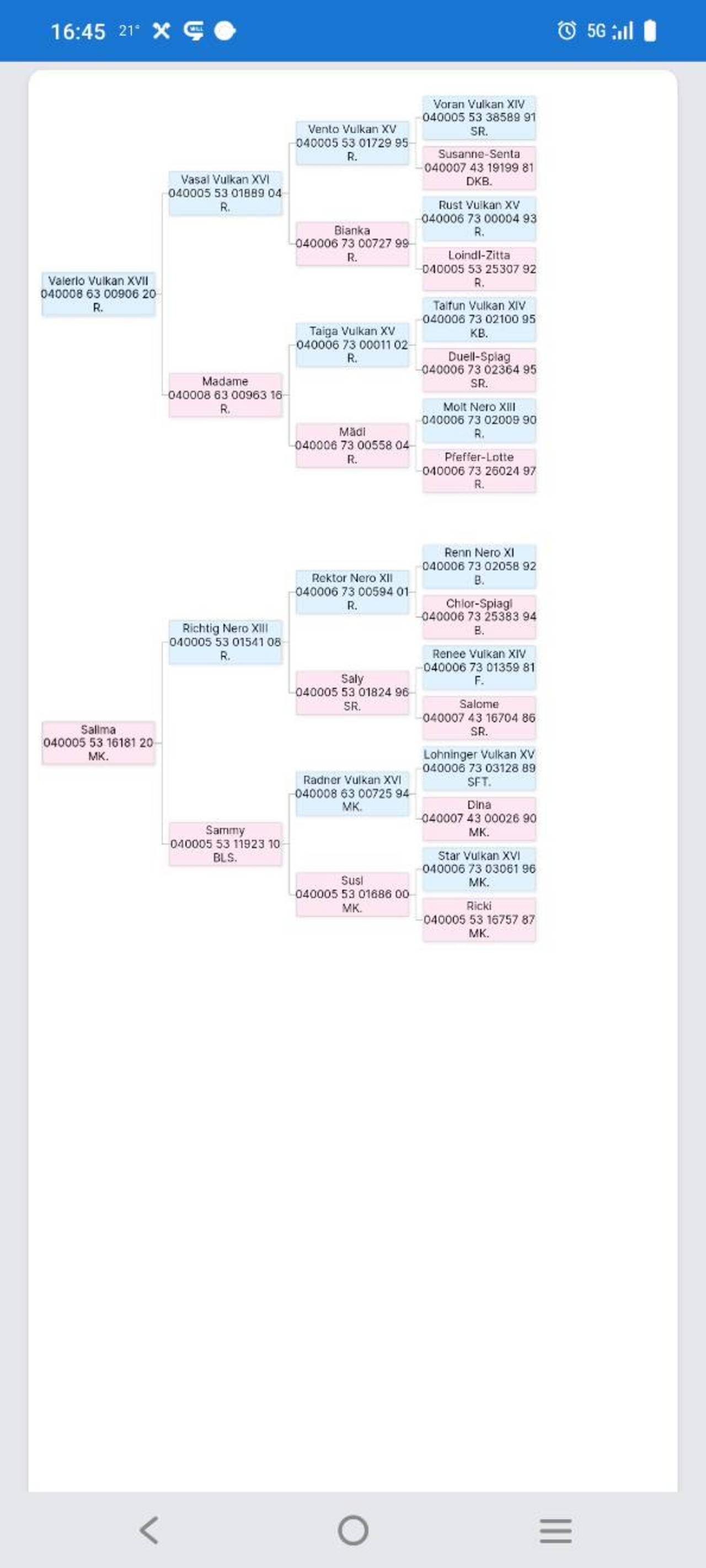Tap the Lohninger Vulkan XV node
The height and width of the screenshot is (1568, 706).
coord(479,768)
